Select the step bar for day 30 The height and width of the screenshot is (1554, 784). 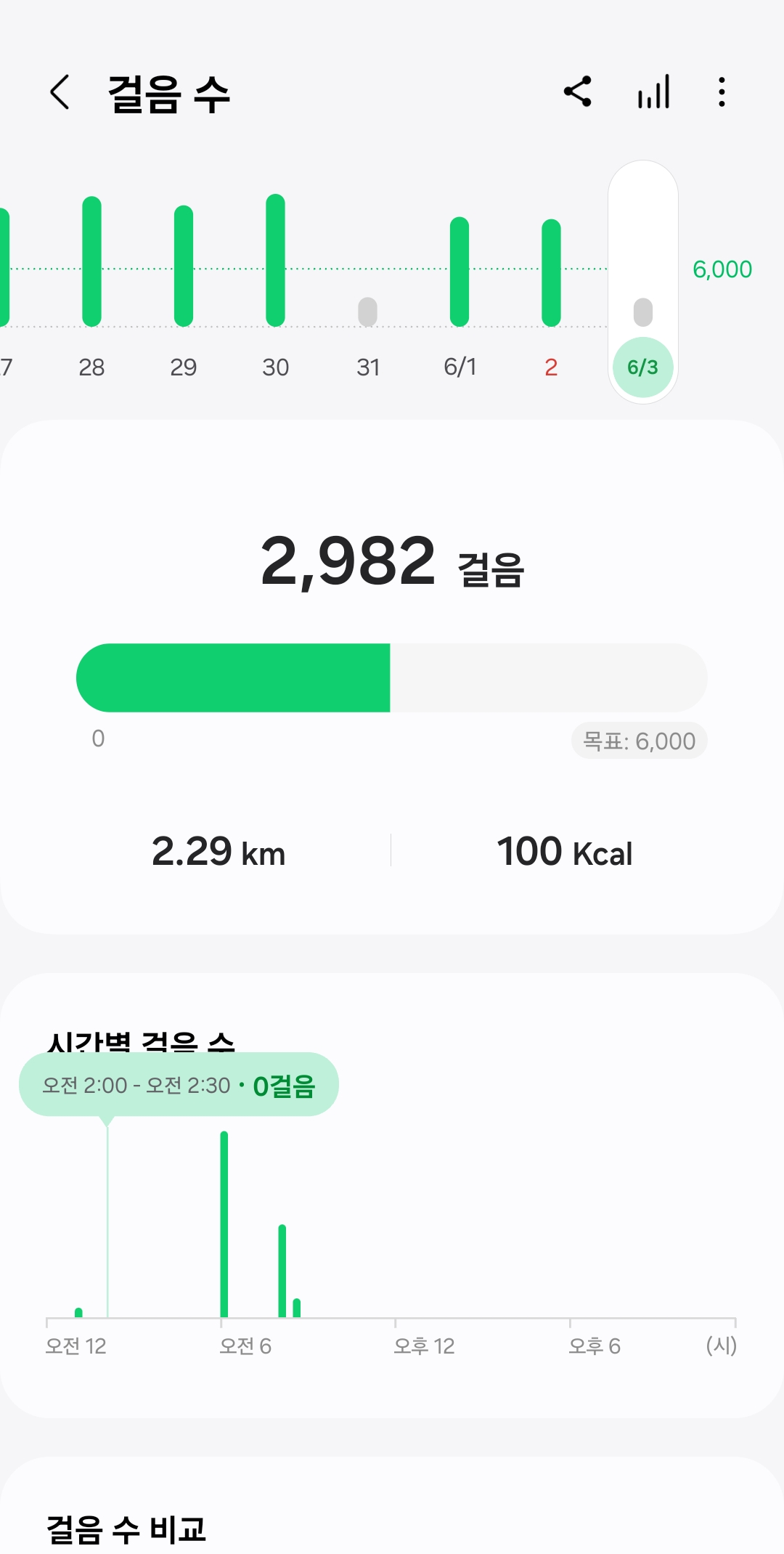click(275, 260)
